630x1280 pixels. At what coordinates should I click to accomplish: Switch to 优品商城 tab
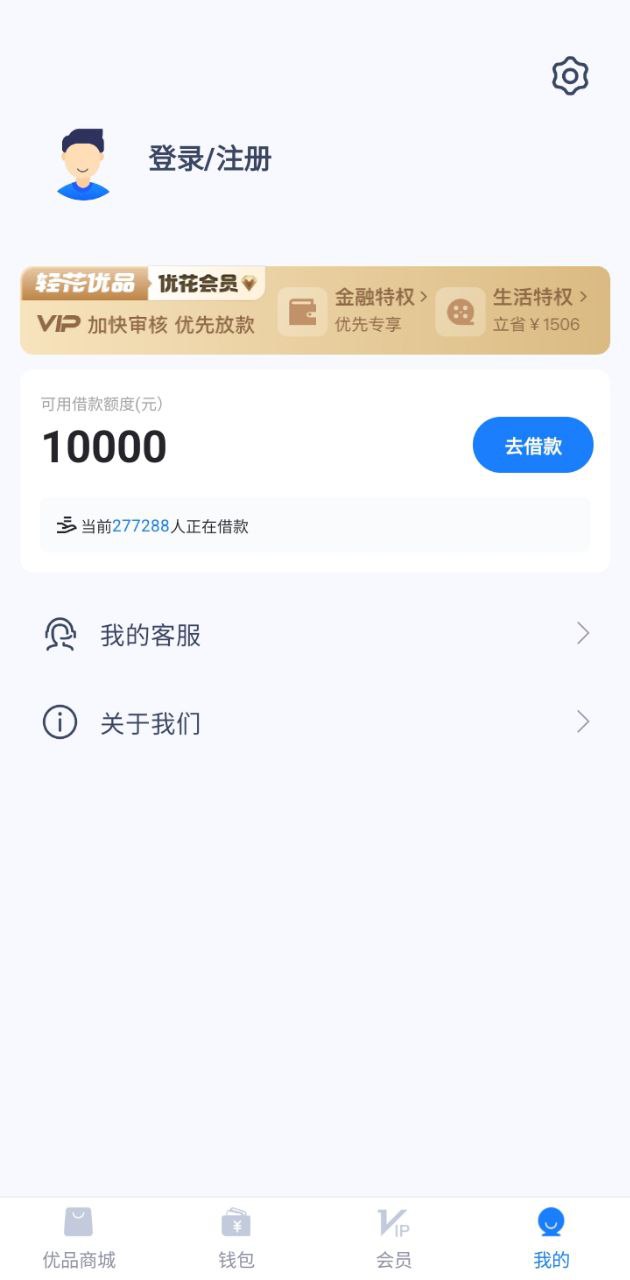pos(79,1238)
